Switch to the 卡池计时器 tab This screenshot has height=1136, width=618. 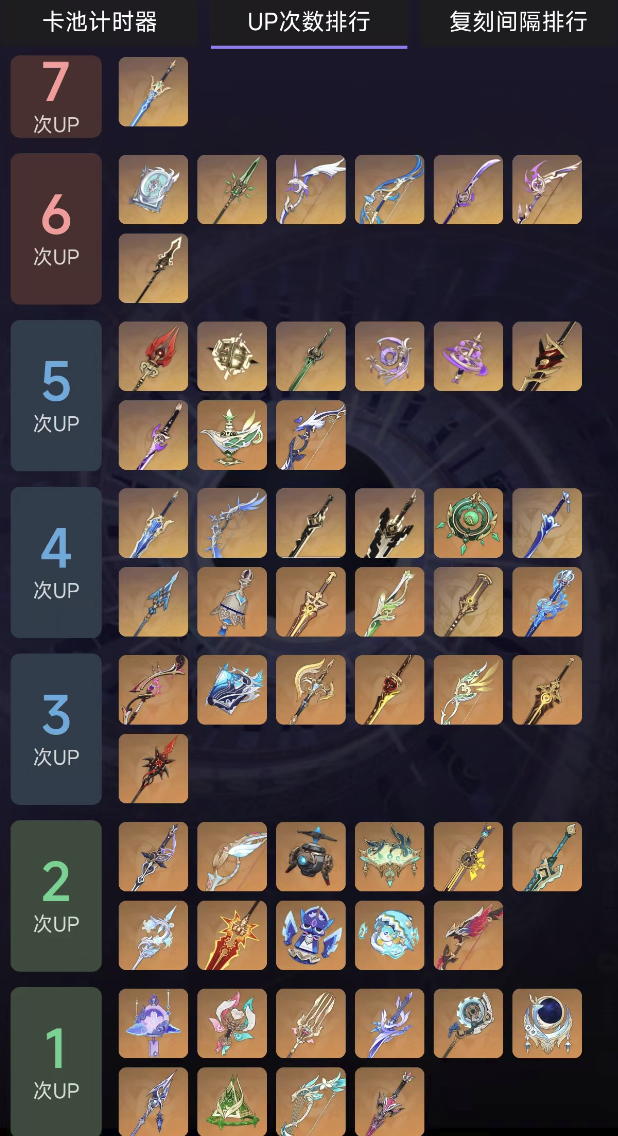click(x=100, y=22)
